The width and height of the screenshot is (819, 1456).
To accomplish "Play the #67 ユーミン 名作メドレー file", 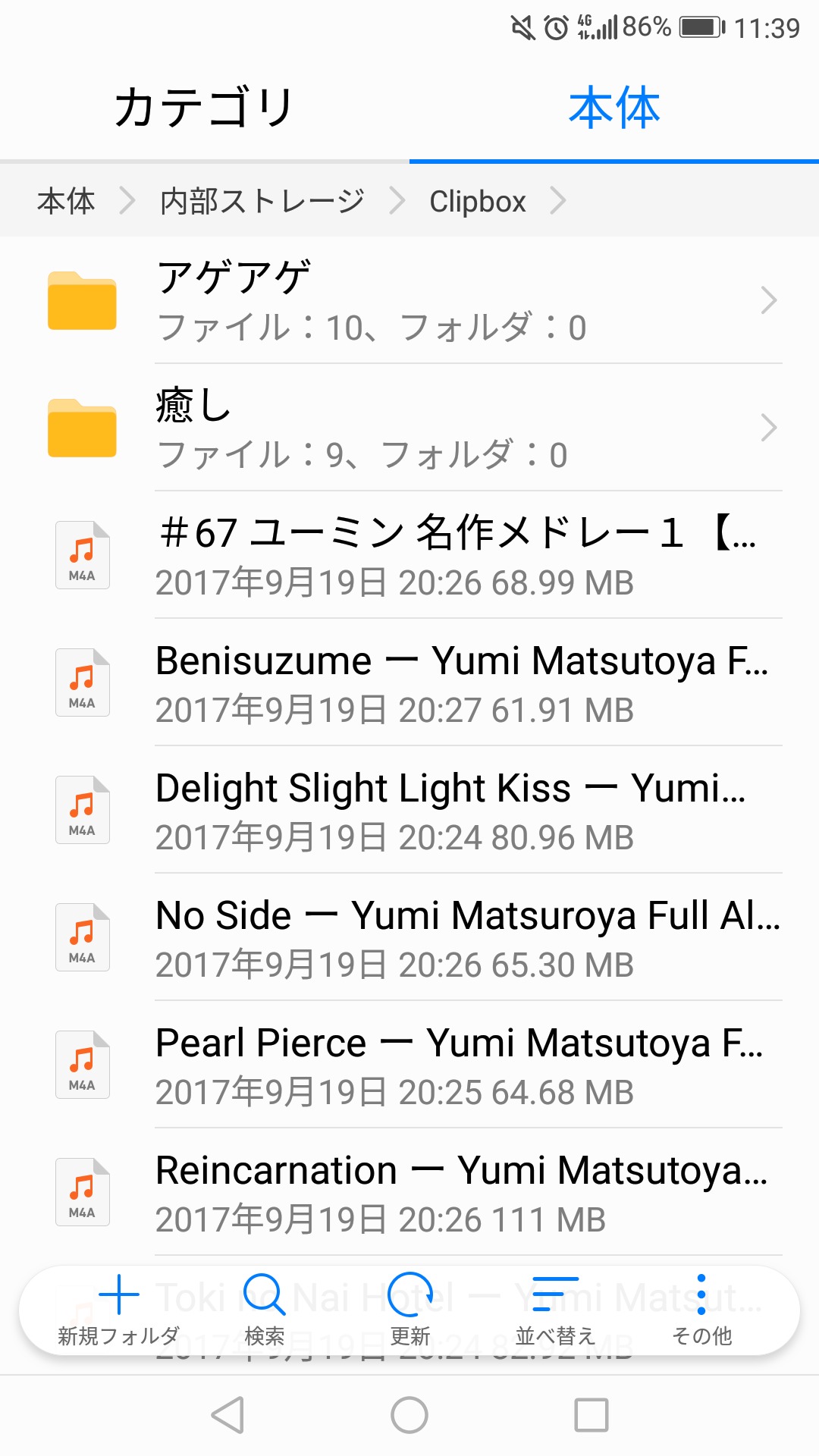I will coord(409,556).
